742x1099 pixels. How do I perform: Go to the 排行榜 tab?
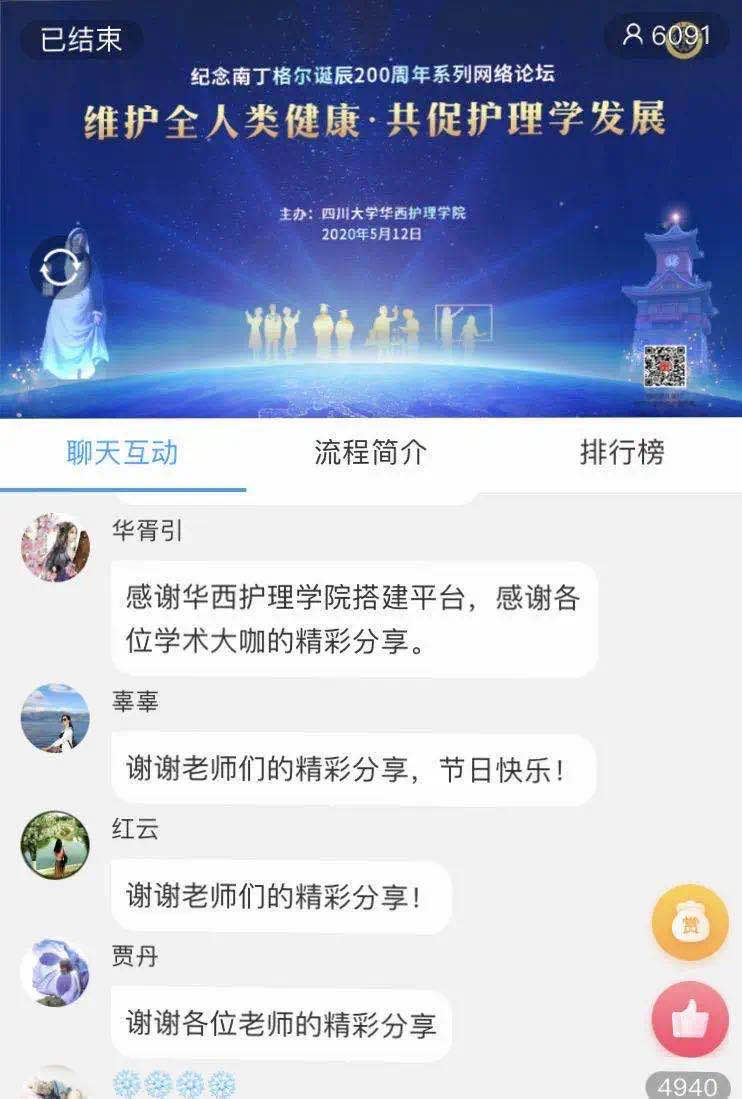(622, 453)
